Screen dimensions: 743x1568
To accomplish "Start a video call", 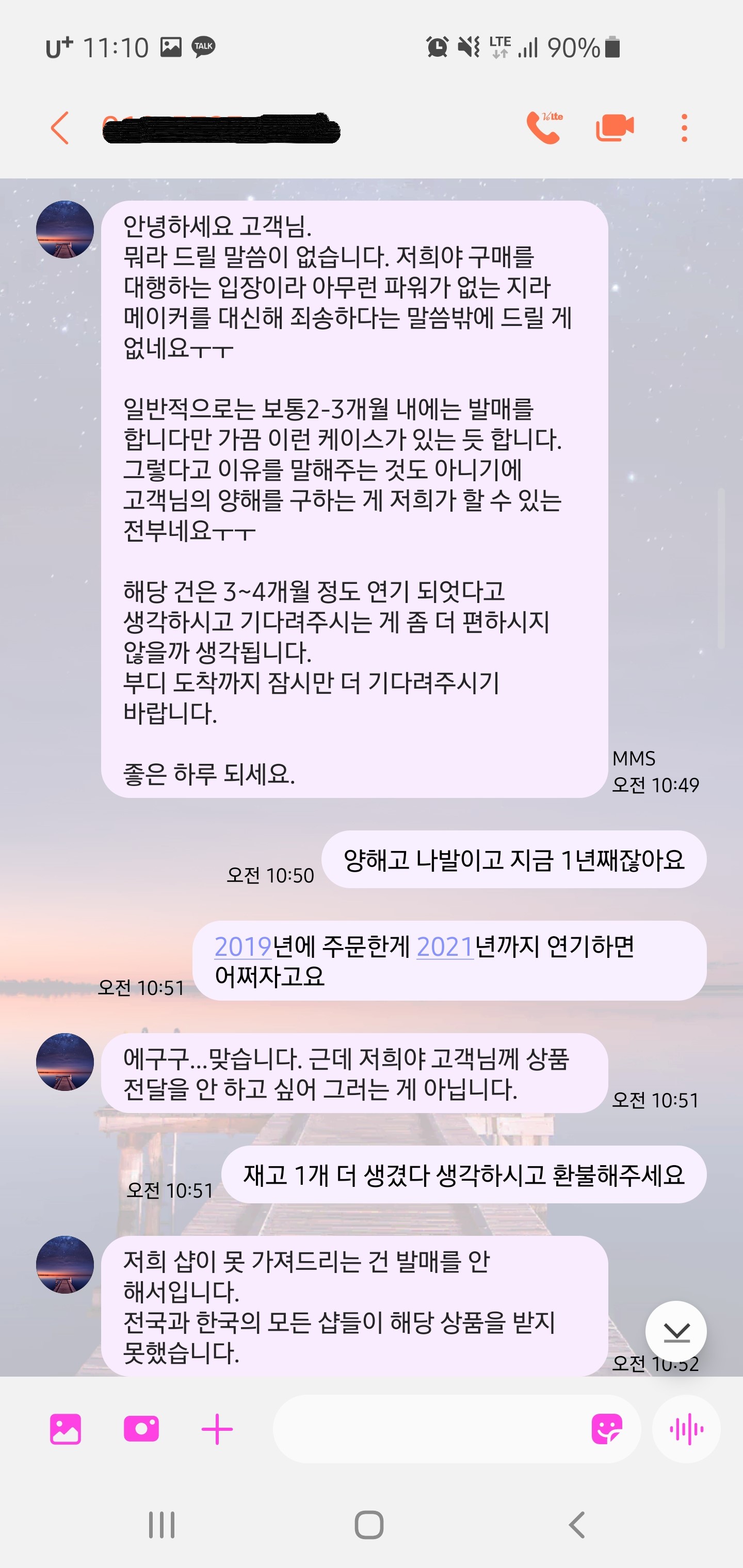I will pos(615,128).
